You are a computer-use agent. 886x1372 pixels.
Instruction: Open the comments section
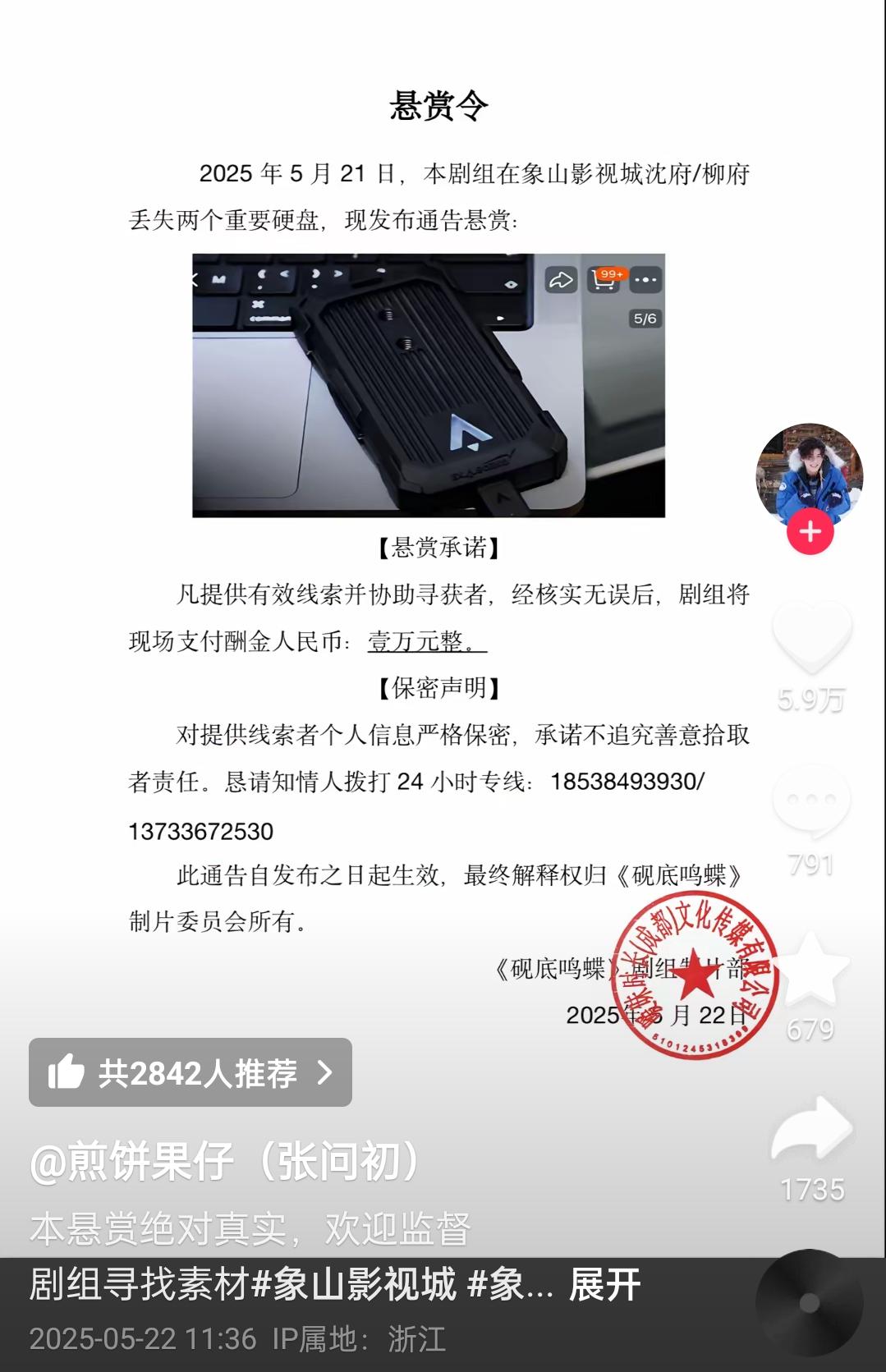pos(811,801)
